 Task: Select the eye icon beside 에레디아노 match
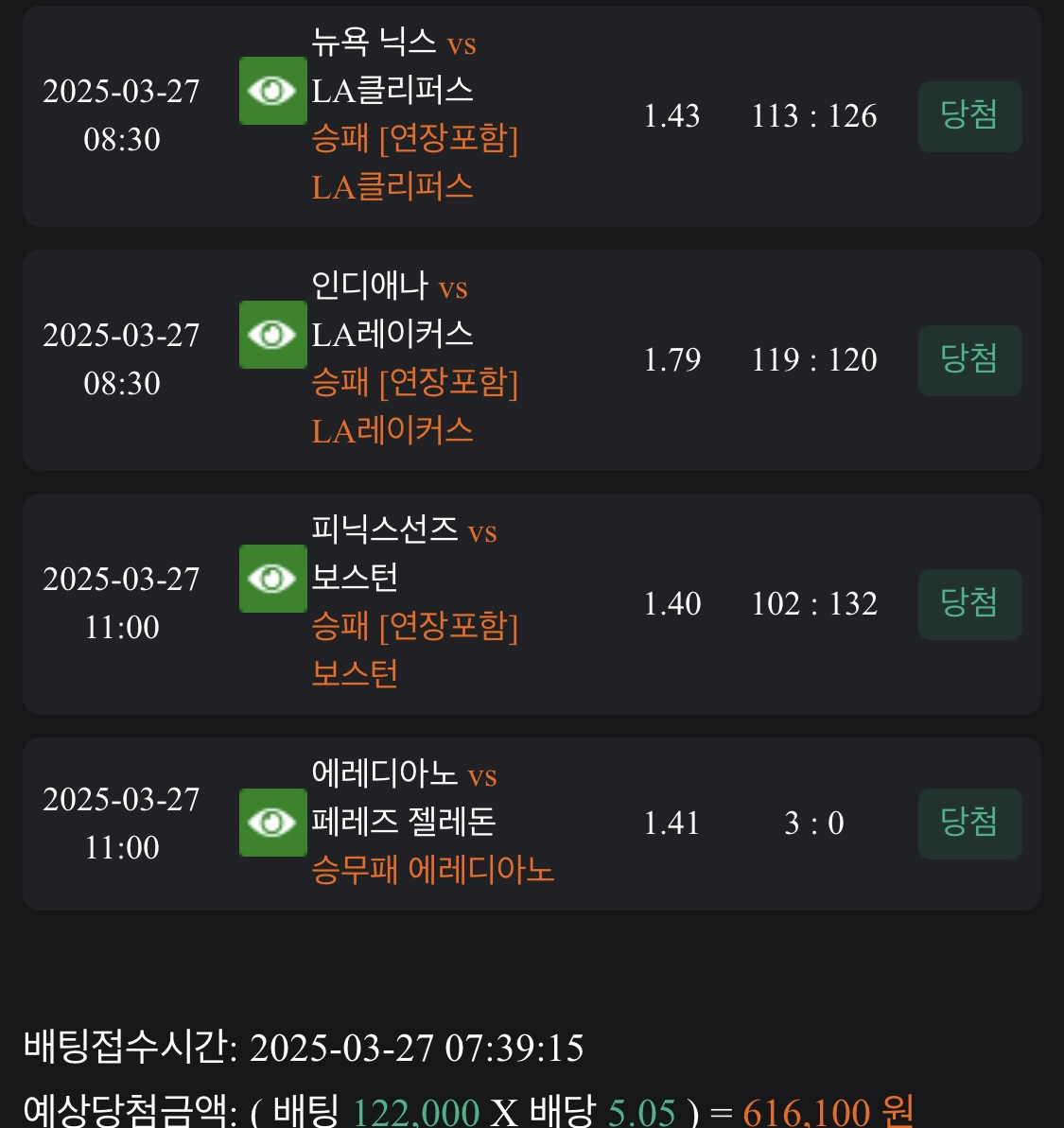point(272,823)
